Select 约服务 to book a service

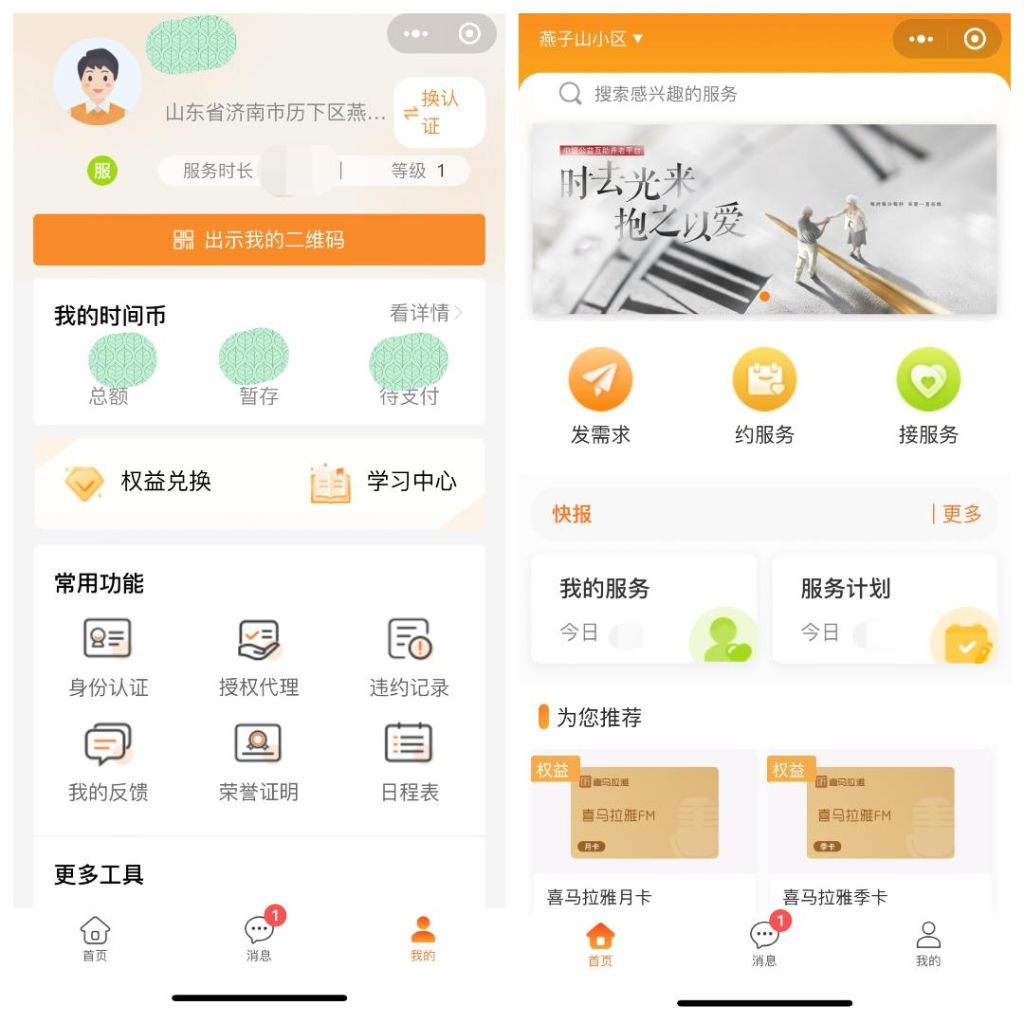click(764, 397)
